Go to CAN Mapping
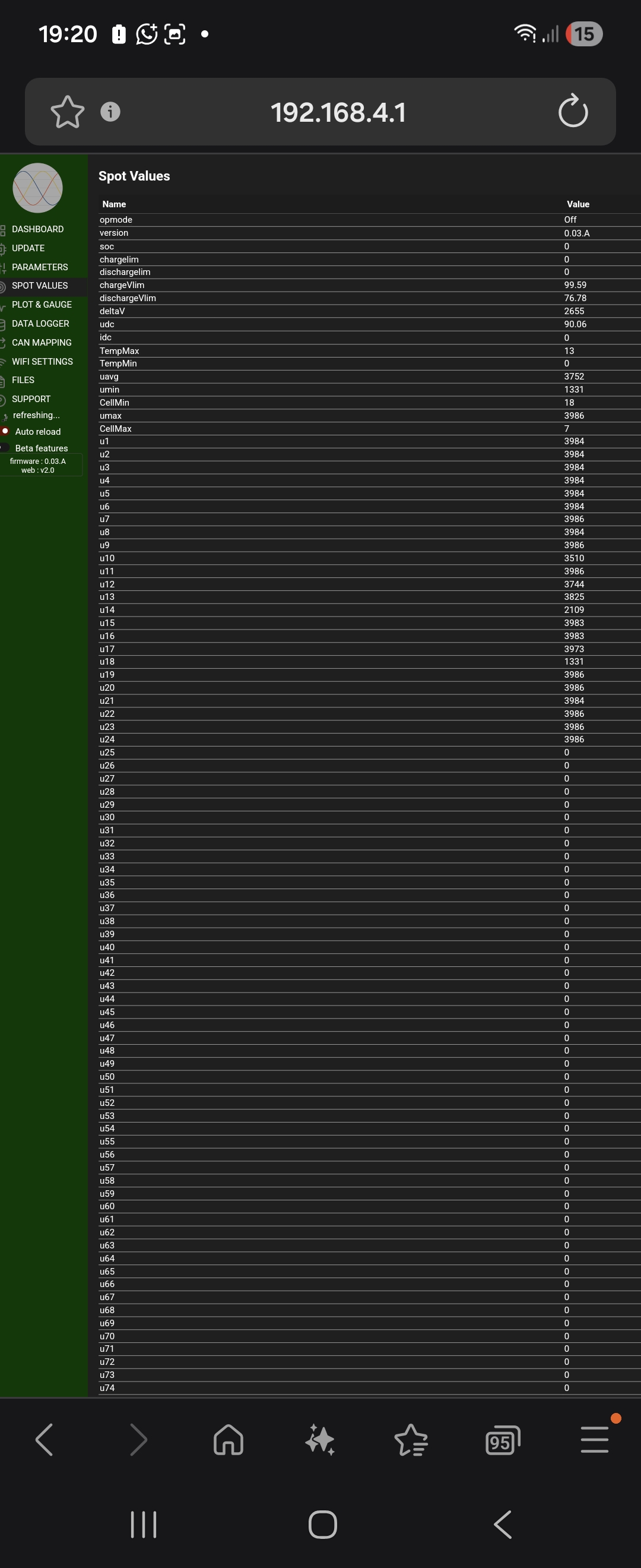This screenshot has width=641, height=1568. coord(42,343)
